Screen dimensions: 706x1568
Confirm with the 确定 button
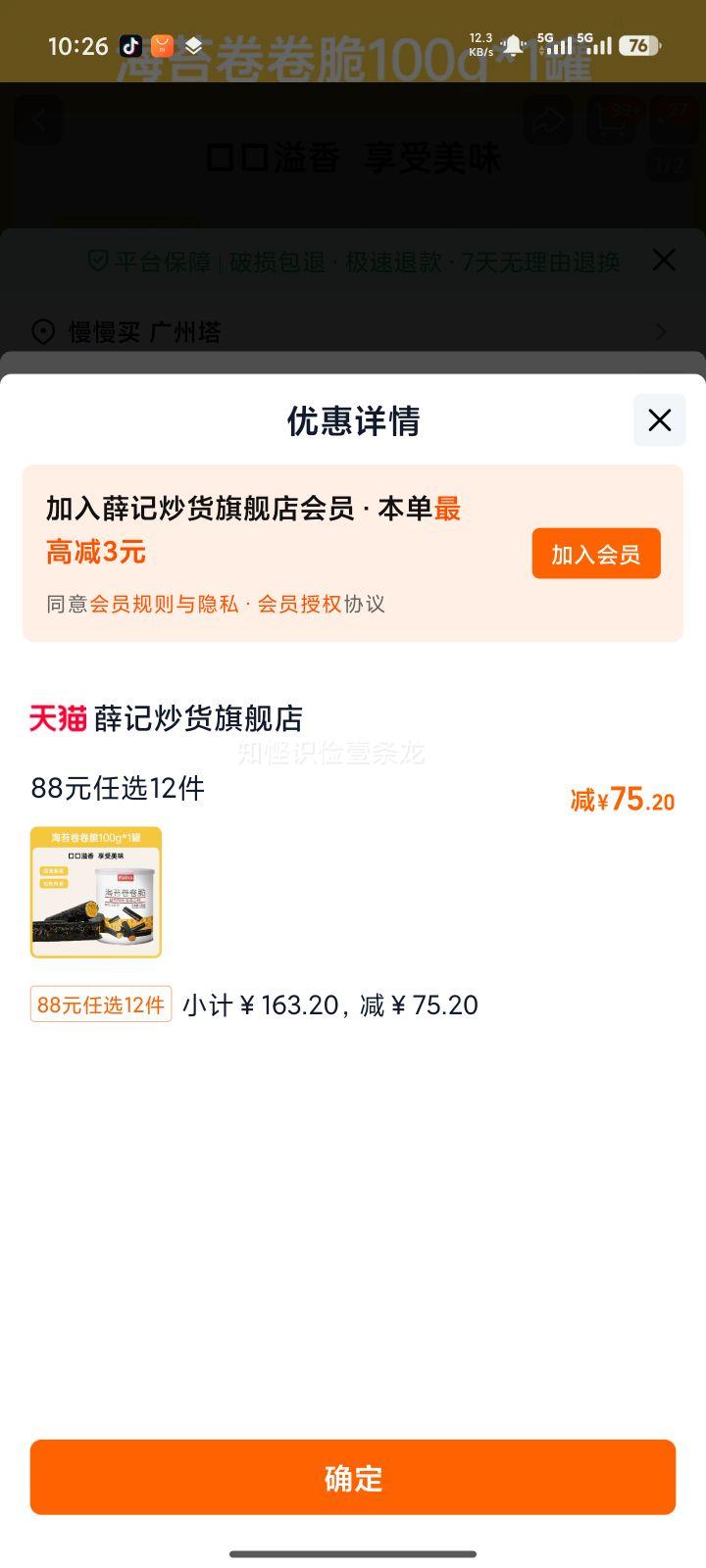coord(353,1478)
